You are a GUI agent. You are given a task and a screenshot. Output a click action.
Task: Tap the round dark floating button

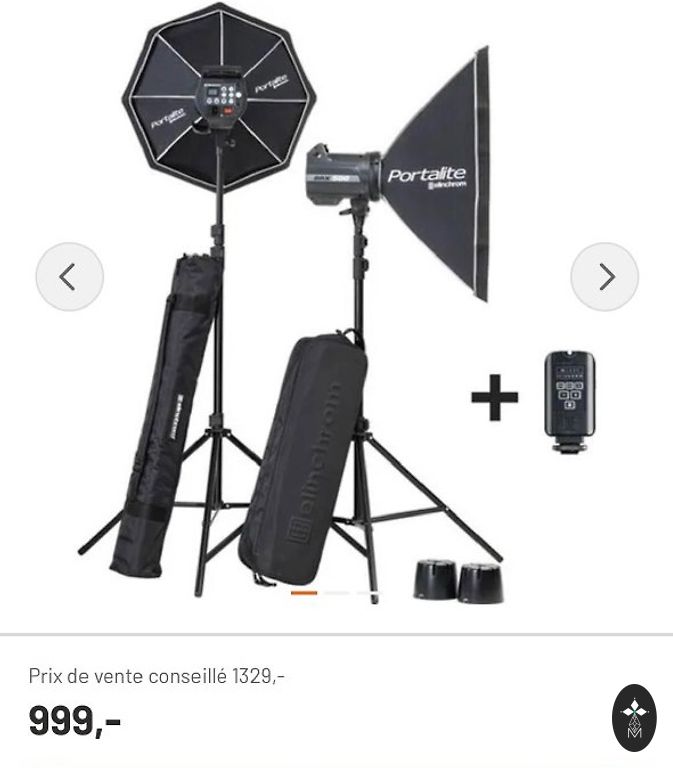(633, 717)
